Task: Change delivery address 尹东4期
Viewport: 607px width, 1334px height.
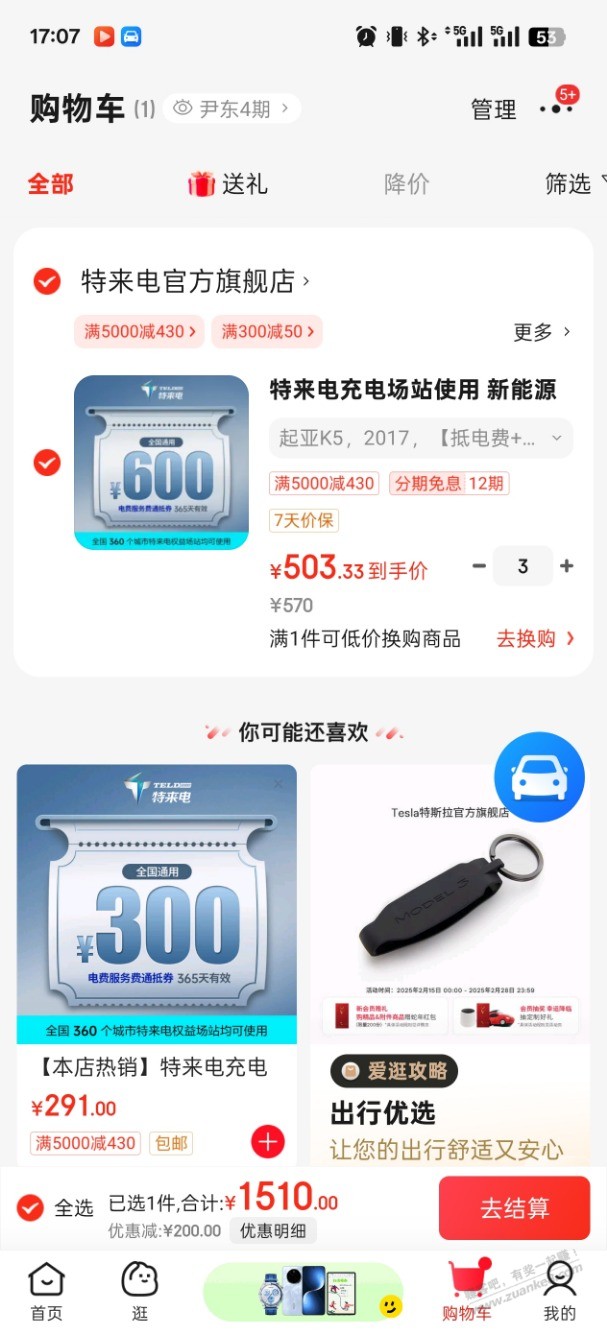Action: pyautogui.click(x=231, y=109)
